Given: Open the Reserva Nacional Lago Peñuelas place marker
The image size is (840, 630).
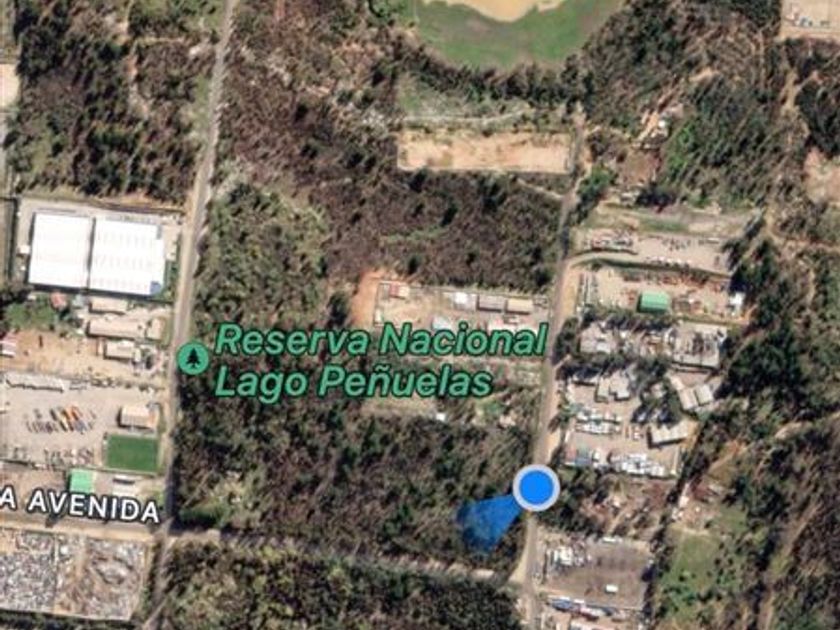Looking at the screenshot, I should point(193,359).
